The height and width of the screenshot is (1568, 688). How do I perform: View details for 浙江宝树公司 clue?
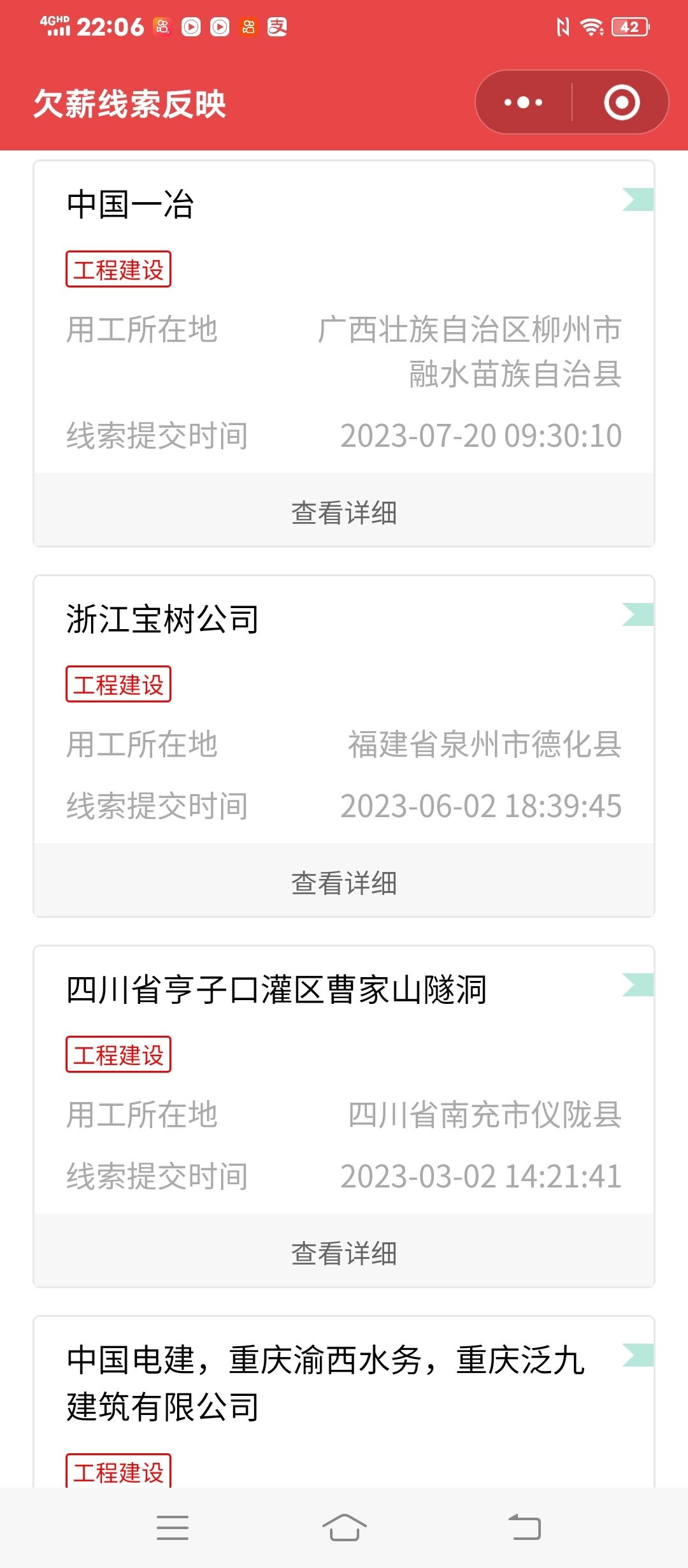344,881
